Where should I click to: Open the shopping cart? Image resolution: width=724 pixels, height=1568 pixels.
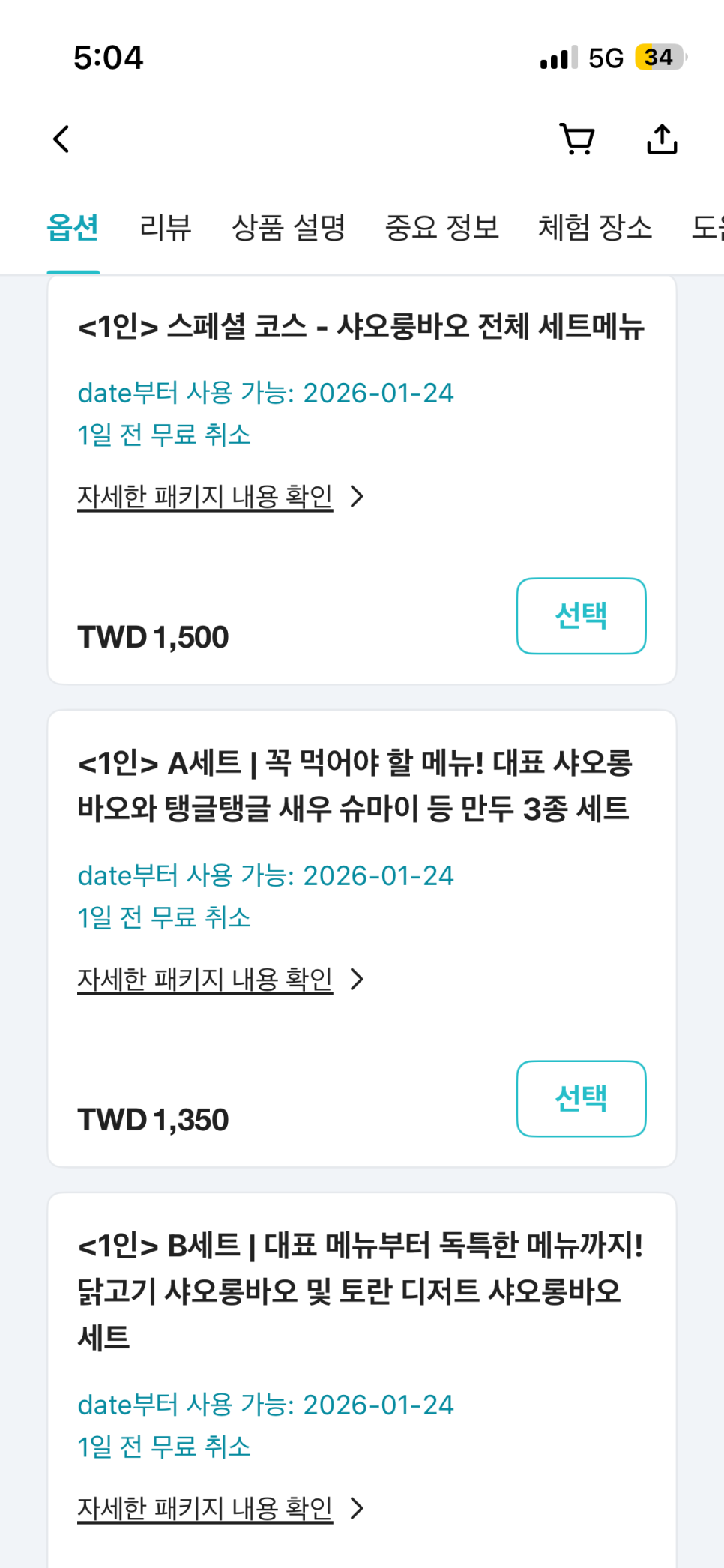[x=577, y=139]
